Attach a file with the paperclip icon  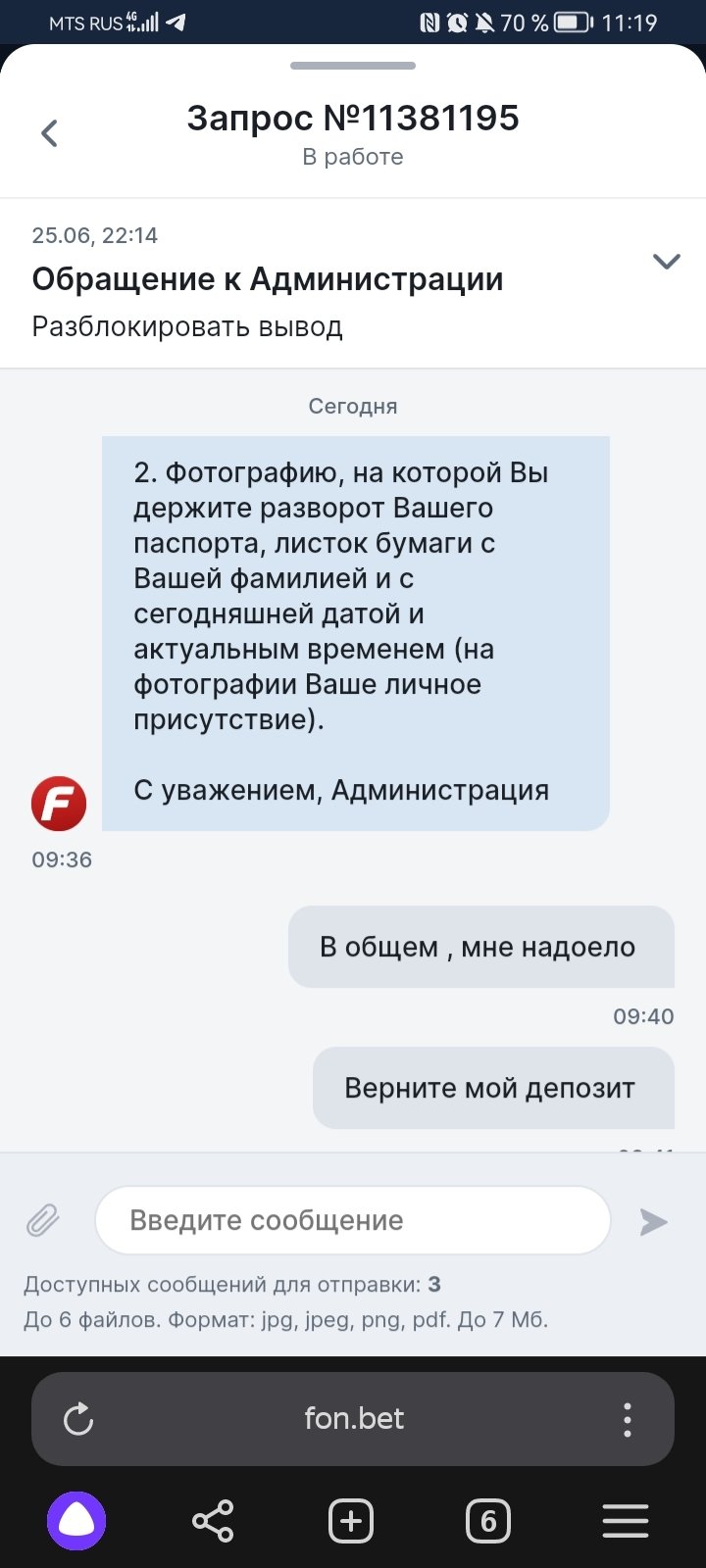(43, 1221)
